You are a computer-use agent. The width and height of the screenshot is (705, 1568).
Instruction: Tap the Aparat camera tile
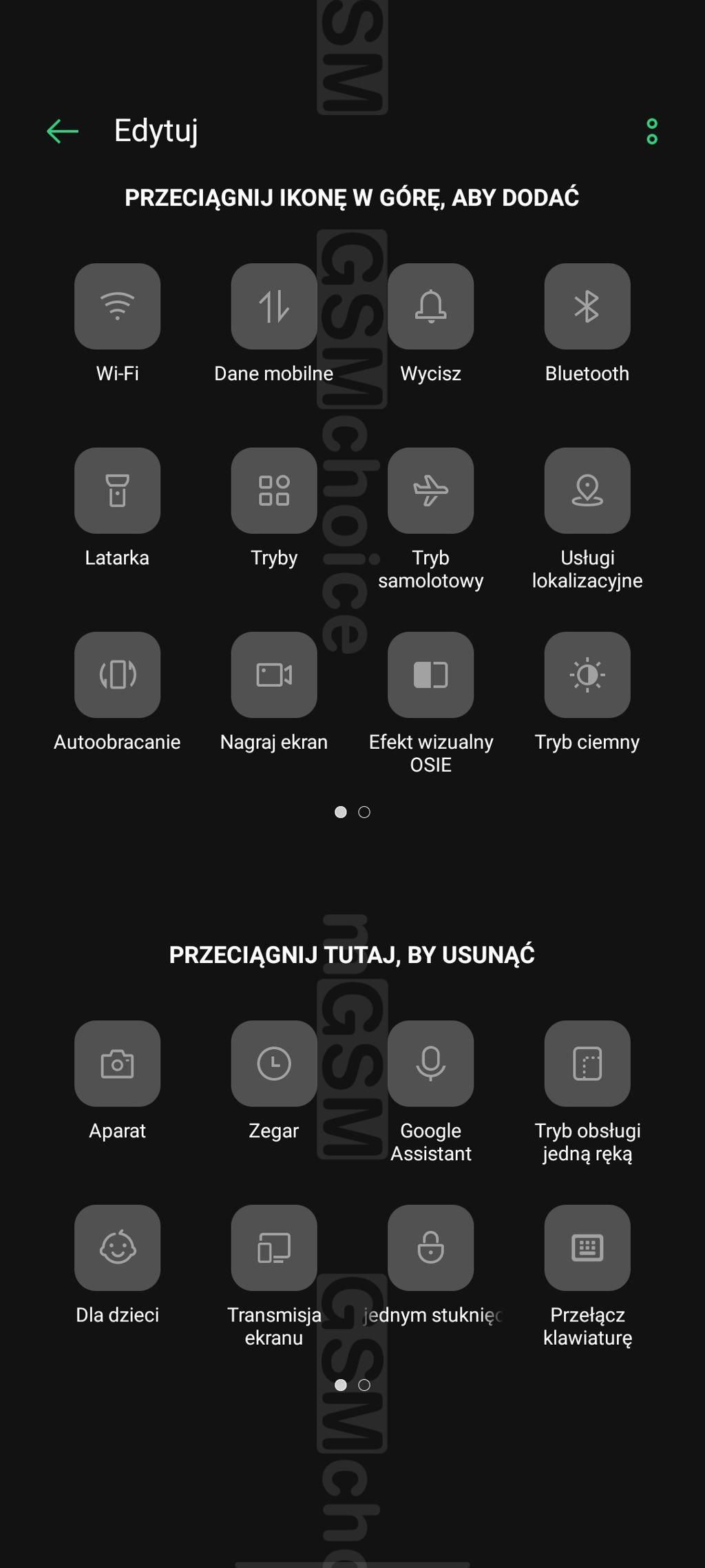117,1064
